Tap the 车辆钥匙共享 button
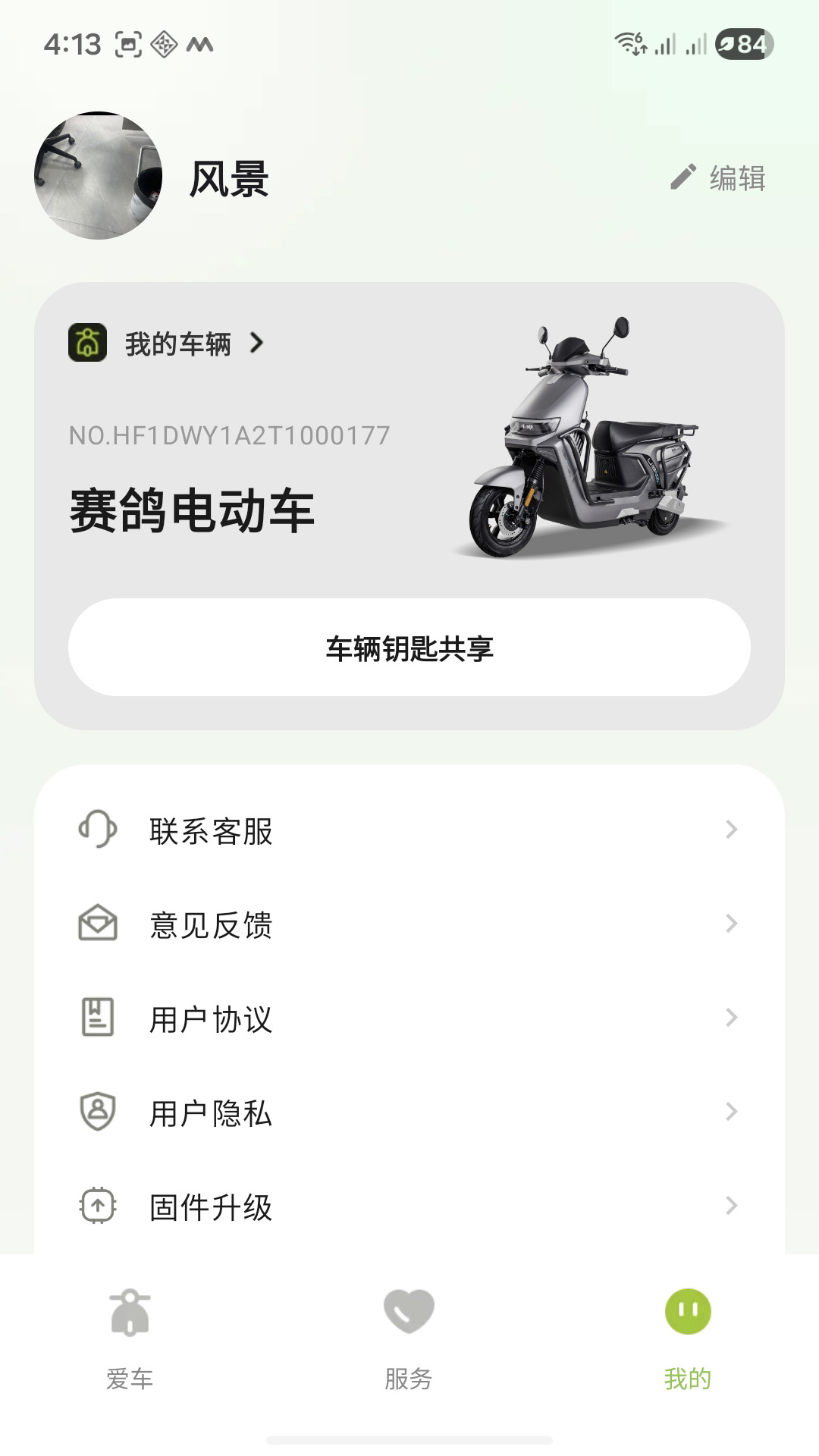This screenshot has height=1456, width=819. 409,648
